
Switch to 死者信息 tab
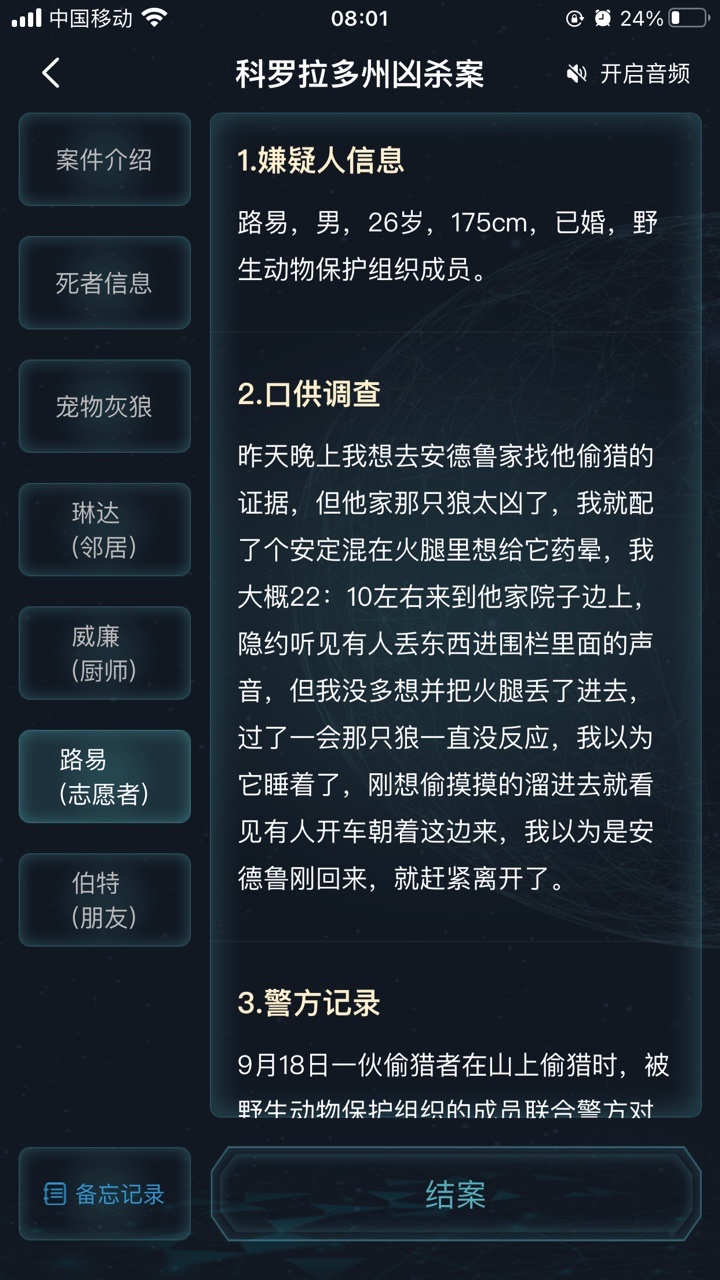click(104, 283)
